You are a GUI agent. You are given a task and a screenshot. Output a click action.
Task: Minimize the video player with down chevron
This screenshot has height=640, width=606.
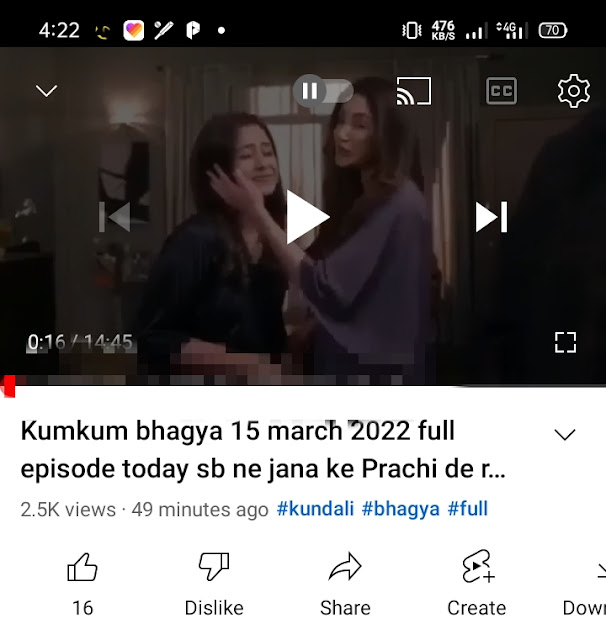[x=46, y=91]
